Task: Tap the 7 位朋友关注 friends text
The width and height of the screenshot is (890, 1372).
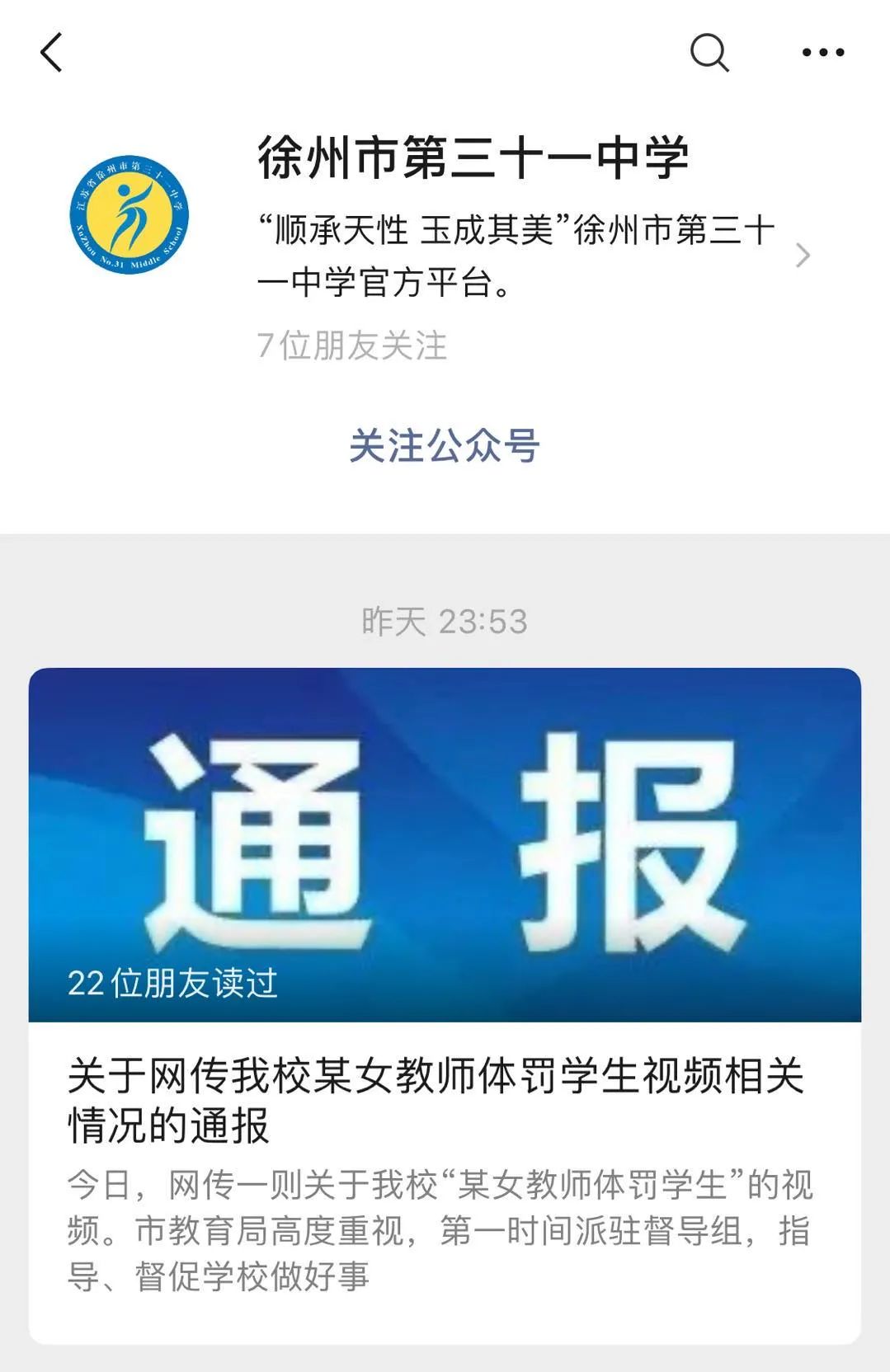Action: coord(352,347)
